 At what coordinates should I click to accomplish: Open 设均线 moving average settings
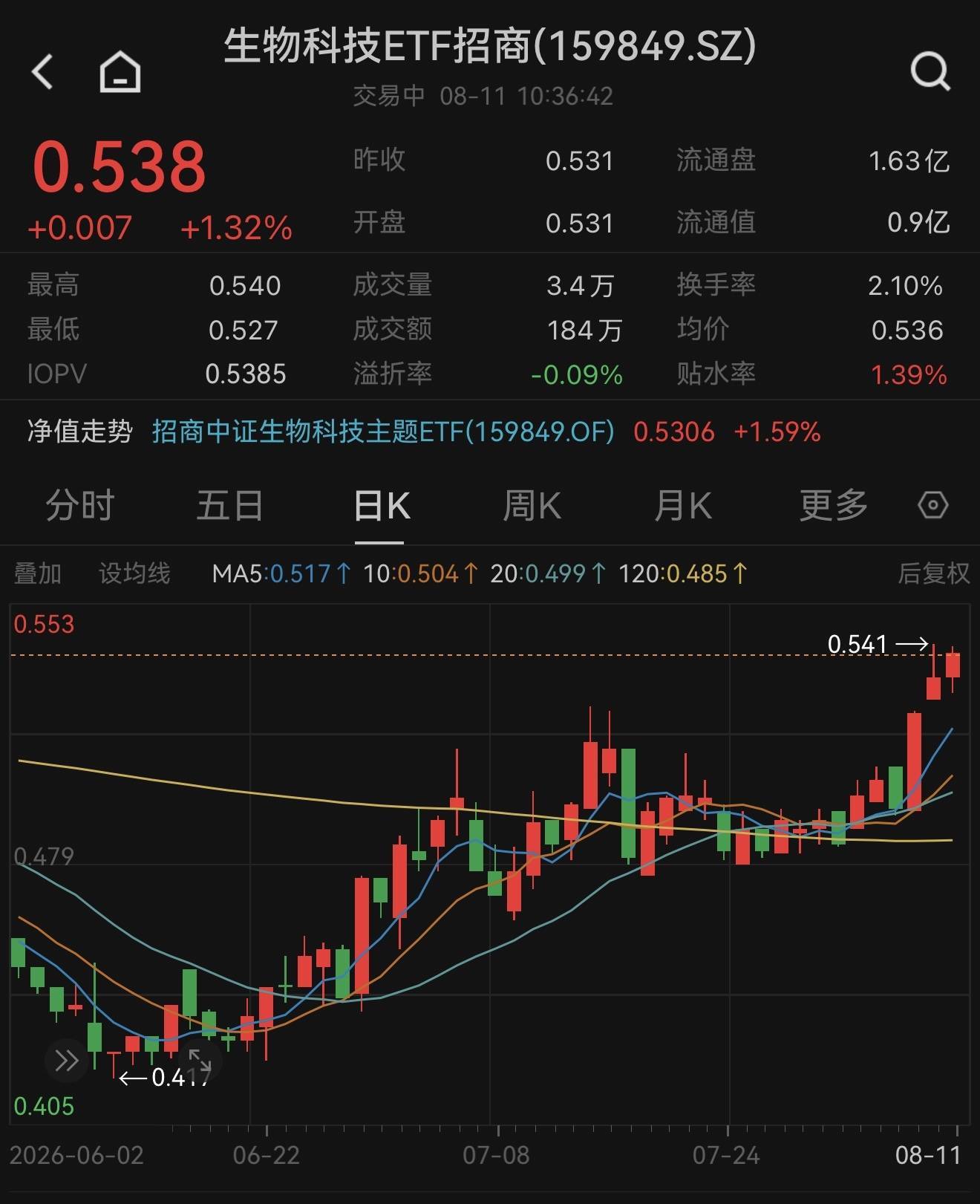coord(134,573)
